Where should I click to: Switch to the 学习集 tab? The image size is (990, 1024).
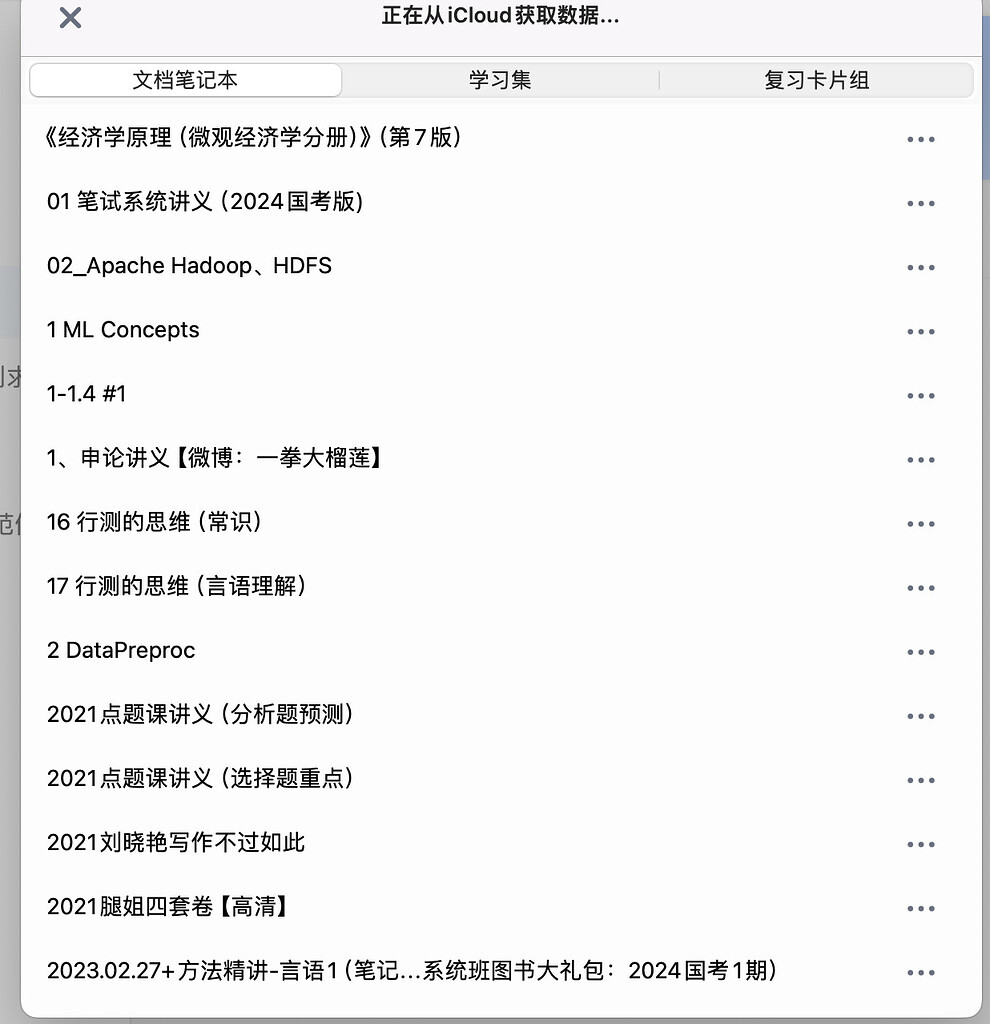coord(499,79)
